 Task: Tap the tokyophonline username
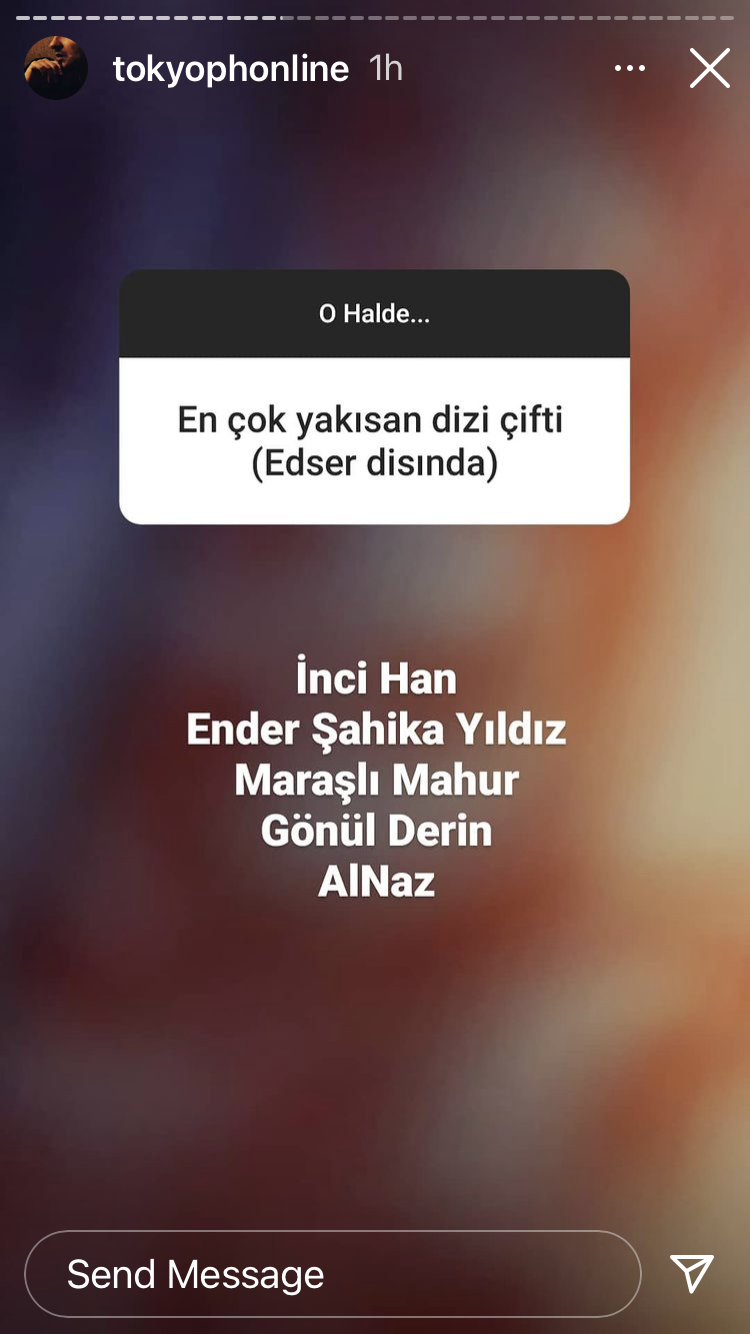(x=231, y=69)
